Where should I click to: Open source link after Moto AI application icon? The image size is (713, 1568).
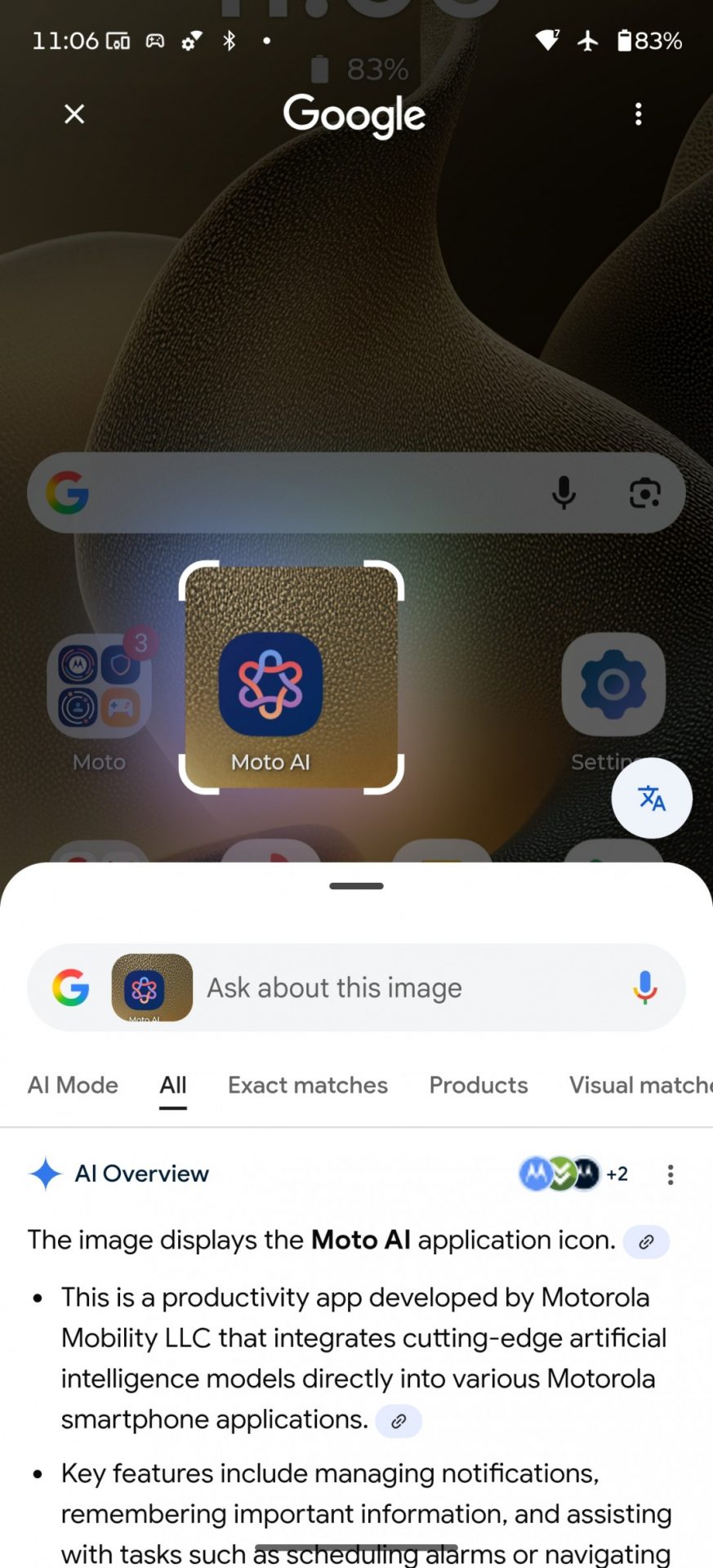[646, 1242]
